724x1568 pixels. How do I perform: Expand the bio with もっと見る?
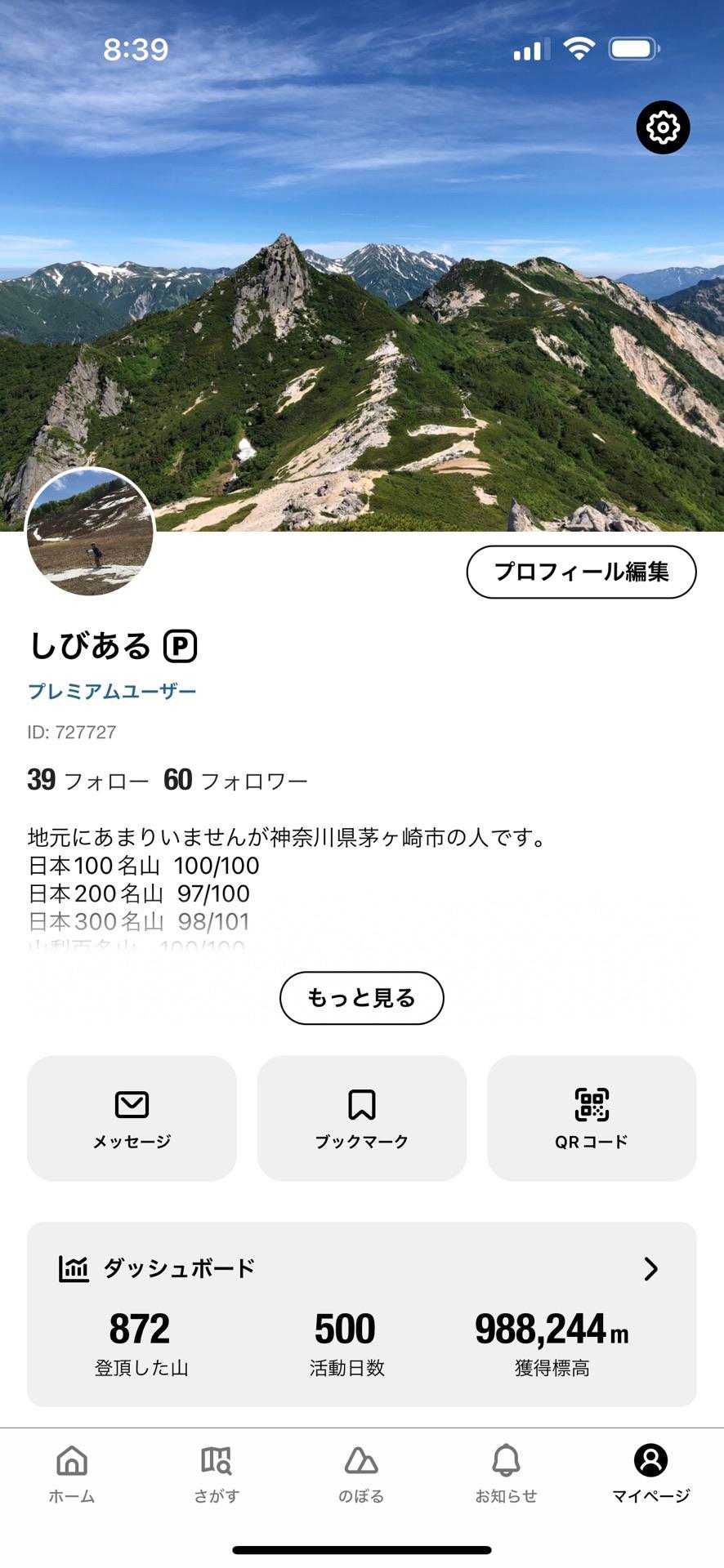(x=361, y=997)
